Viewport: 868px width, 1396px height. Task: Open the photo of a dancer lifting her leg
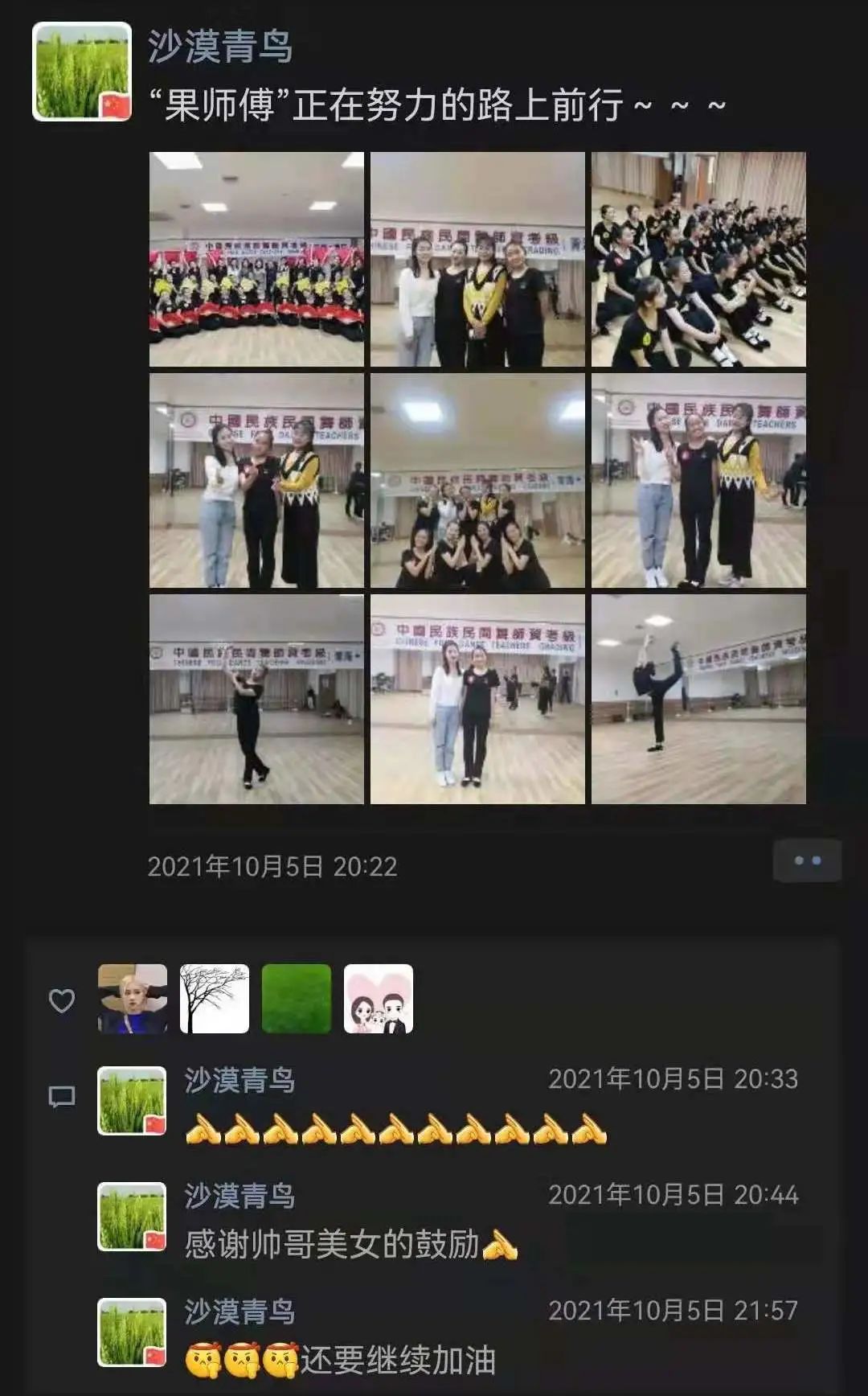[698, 699]
